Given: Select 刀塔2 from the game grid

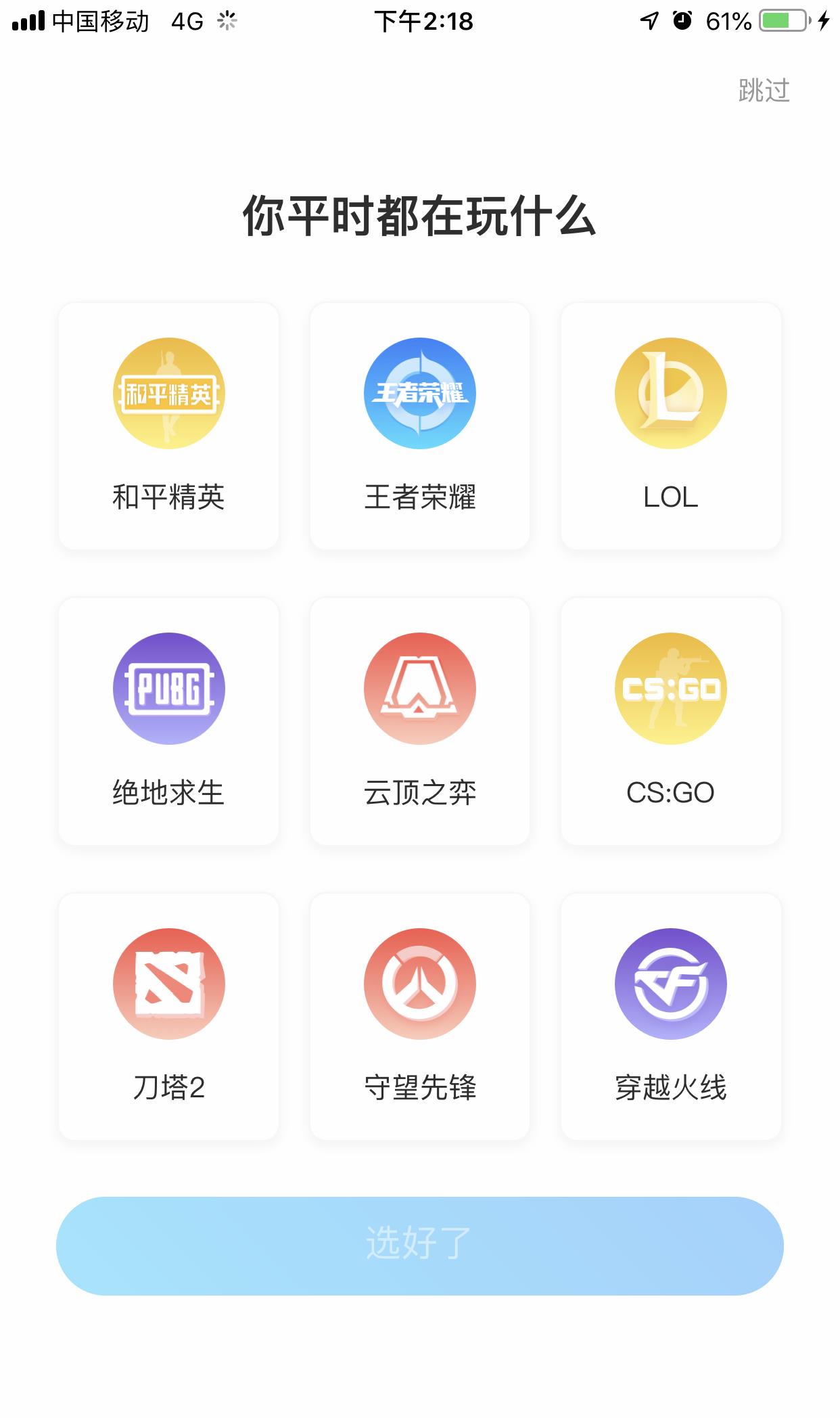Looking at the screenshot, I should coord(168,1017).
